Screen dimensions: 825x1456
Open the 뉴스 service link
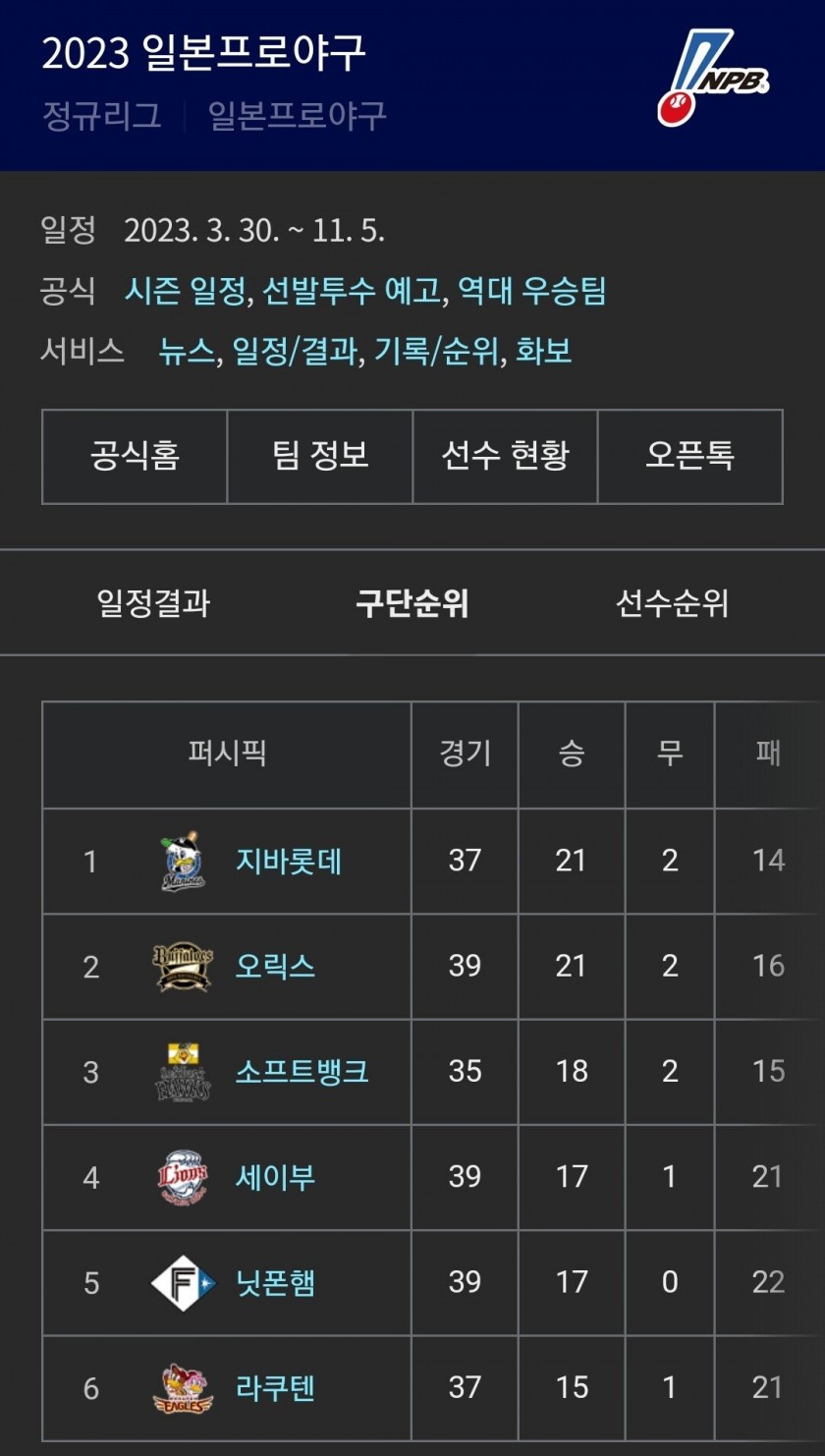(x=187, y=351)
